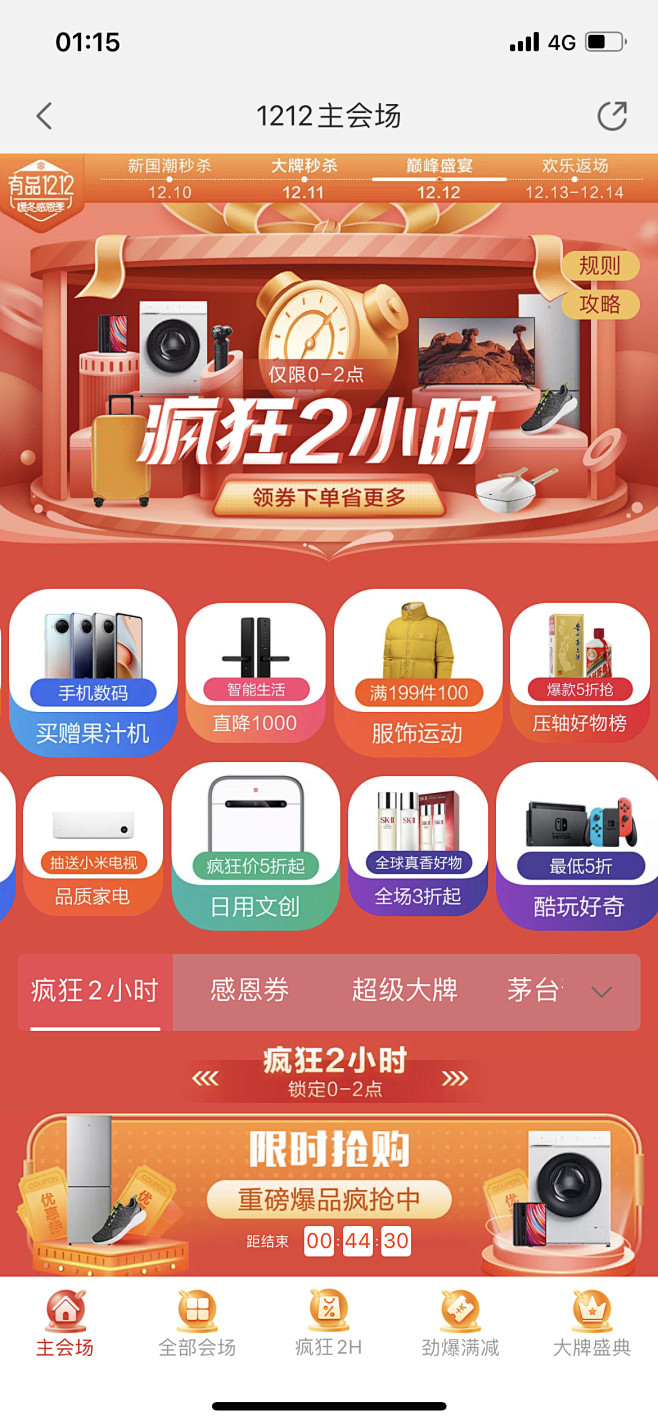
Task: Open the 压轴好物榜 category card
Action: [x=579, y=672]
